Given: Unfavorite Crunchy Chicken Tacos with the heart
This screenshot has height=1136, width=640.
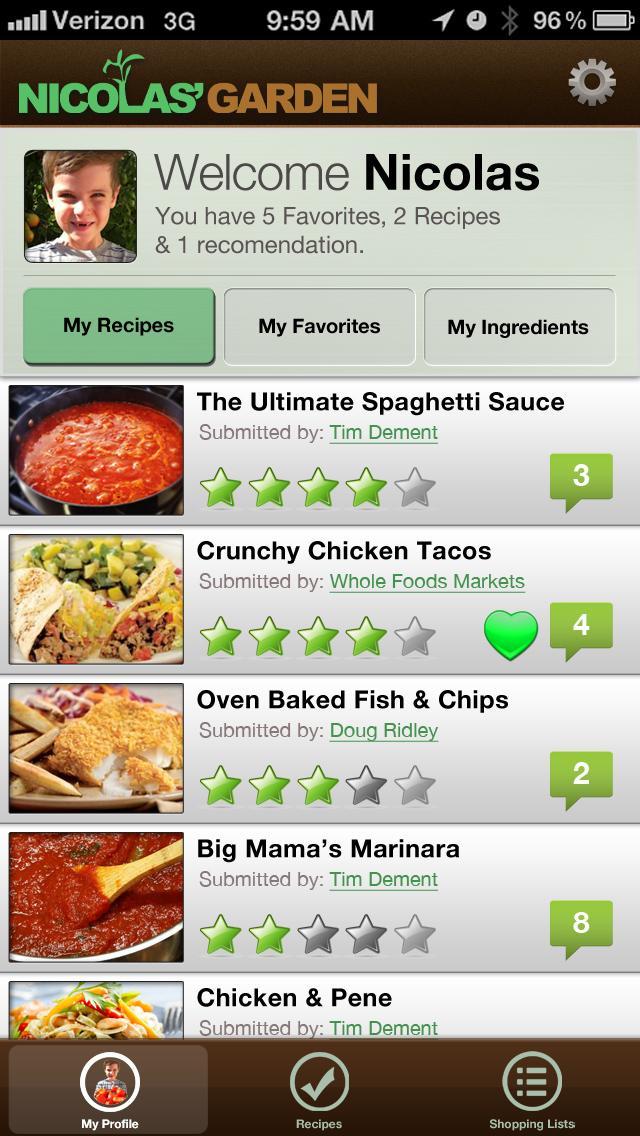Looking at the screenshot, I should click(x=510, y=634).
